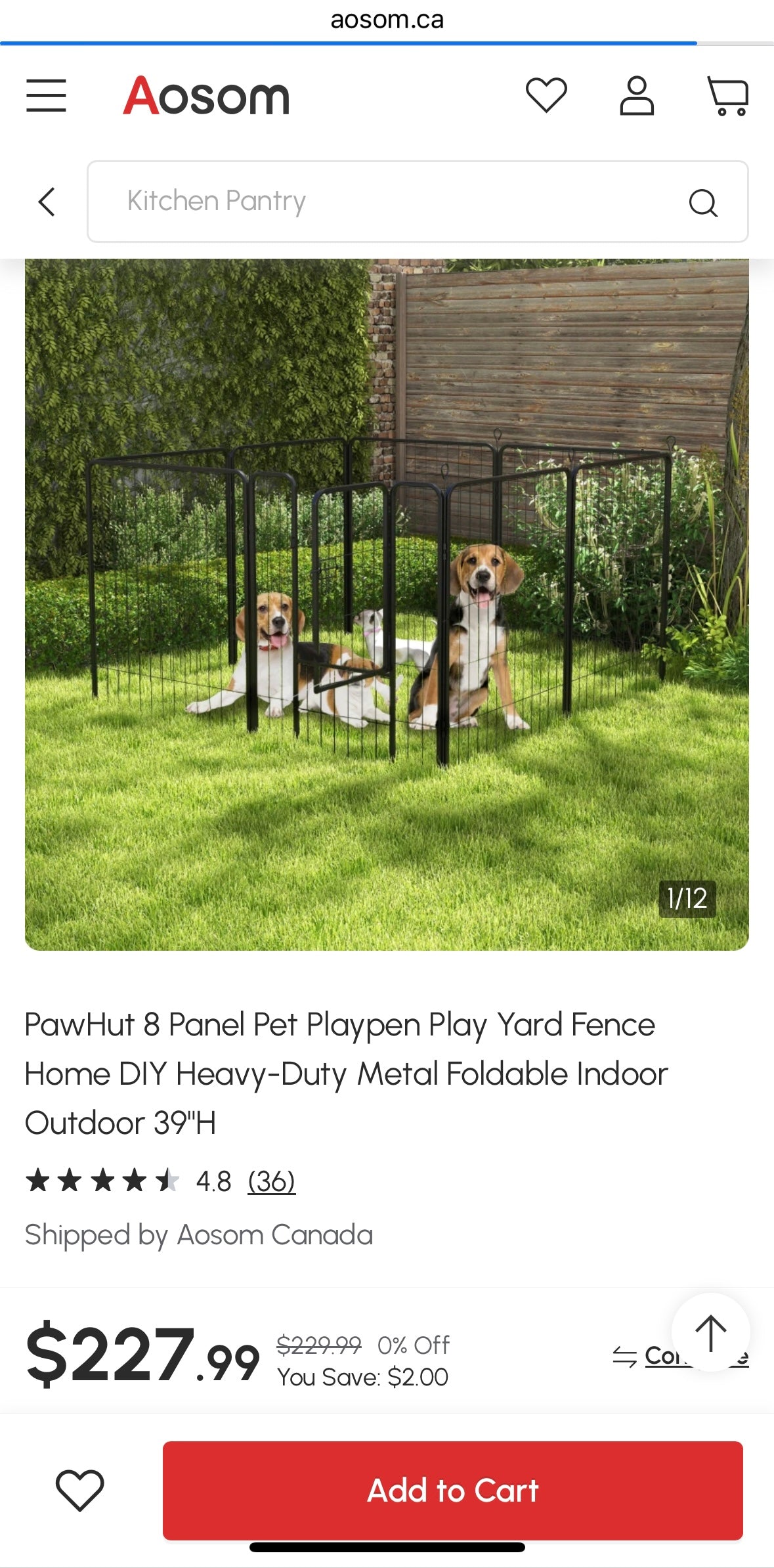
Task: Open the account profile icon
Action: click(637, 96)
